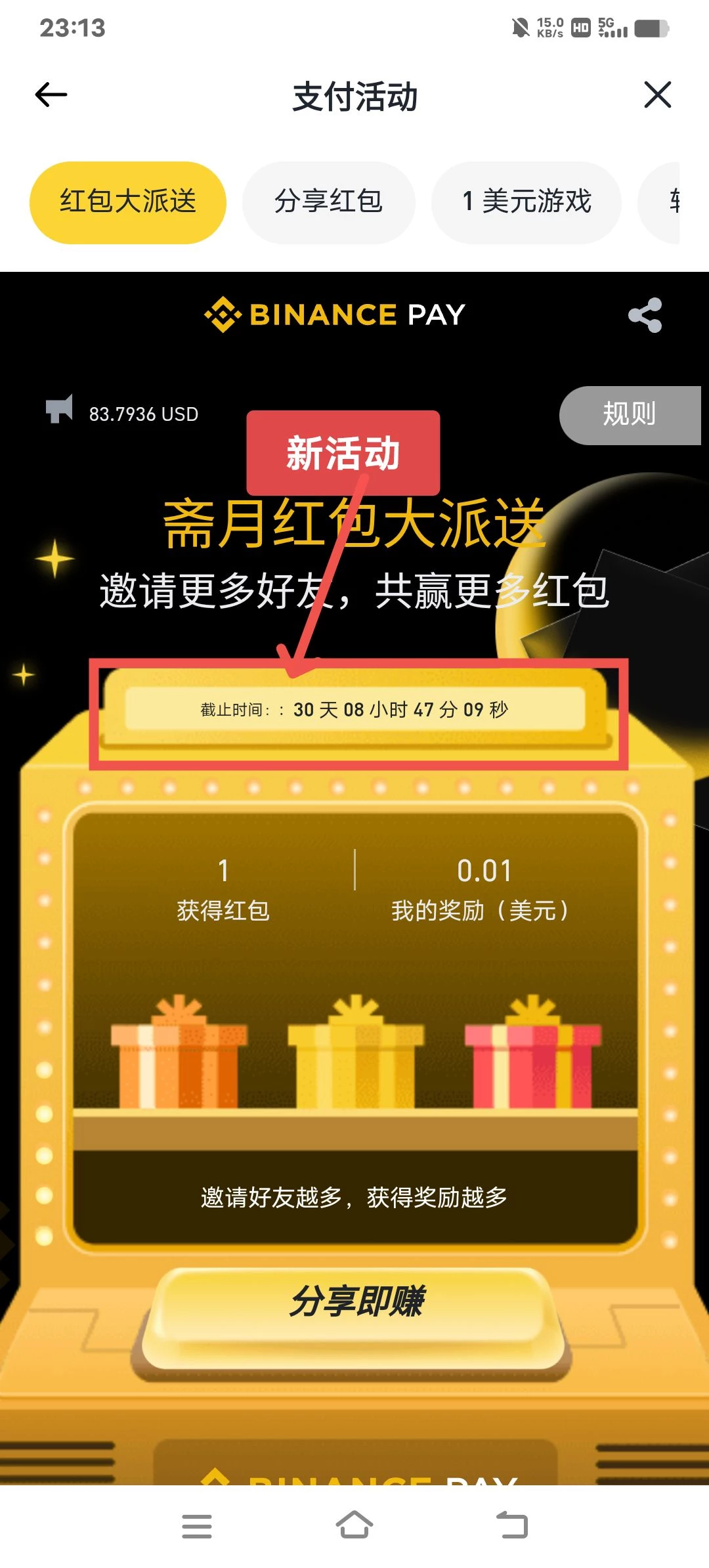Open the 1 美元游戏 tab
The image size is (709, 1568).
click(x=527, y=202)
